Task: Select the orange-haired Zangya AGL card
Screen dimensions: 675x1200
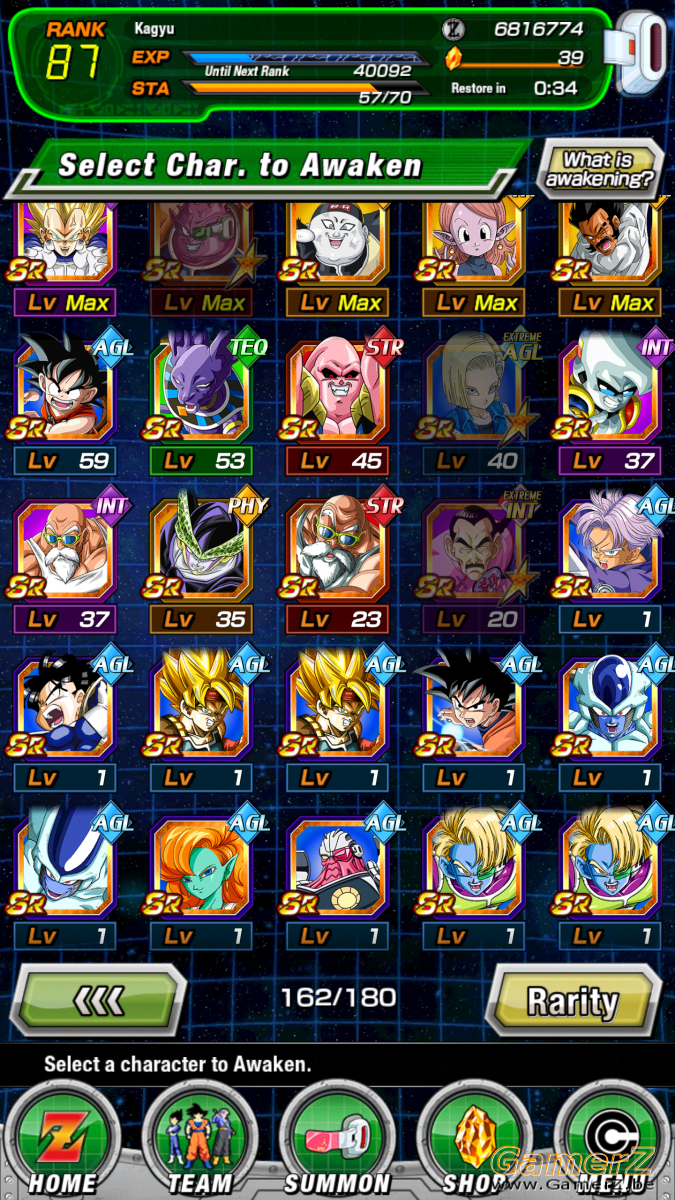Action: [x=202, y=879]
